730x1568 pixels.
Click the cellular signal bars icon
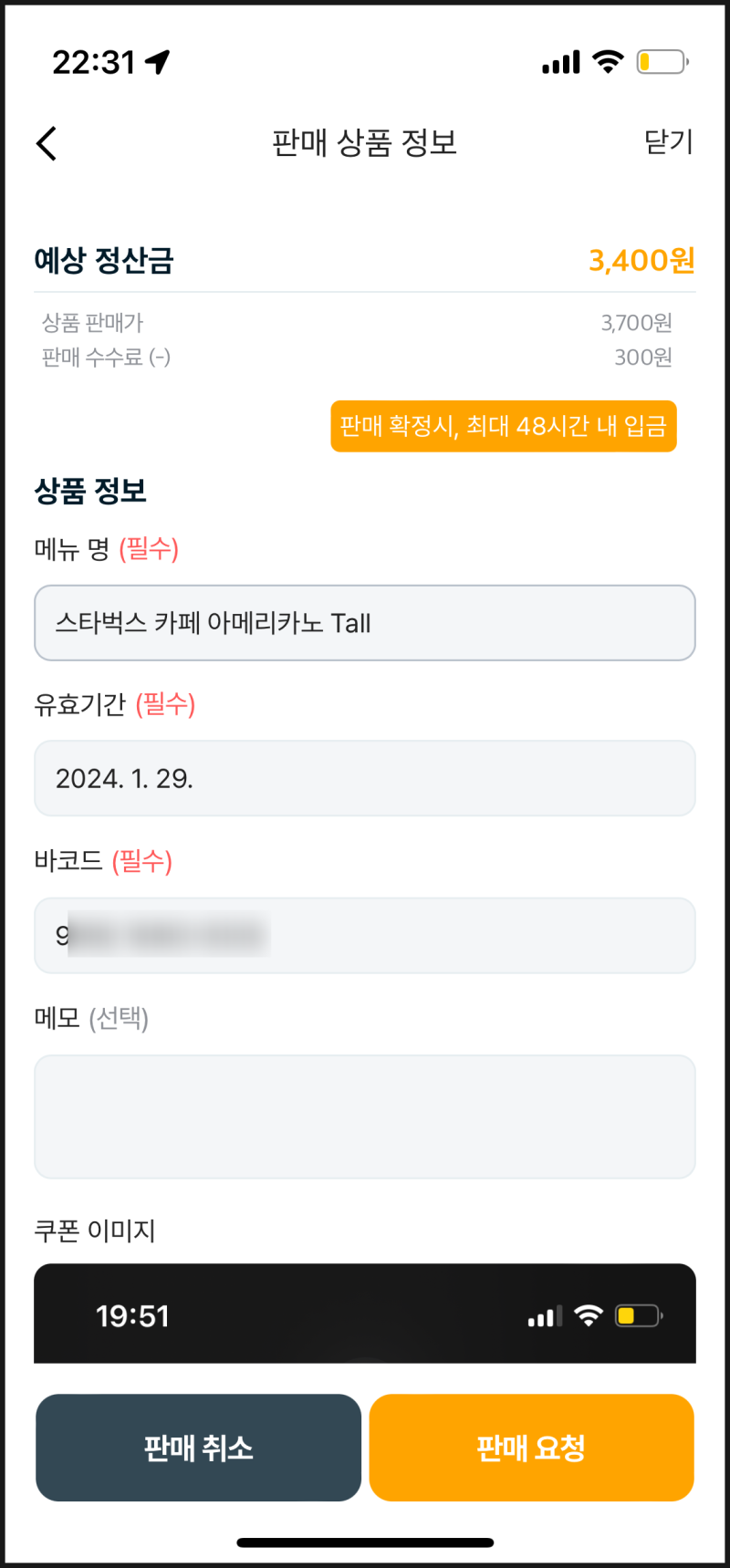point(560,61)
